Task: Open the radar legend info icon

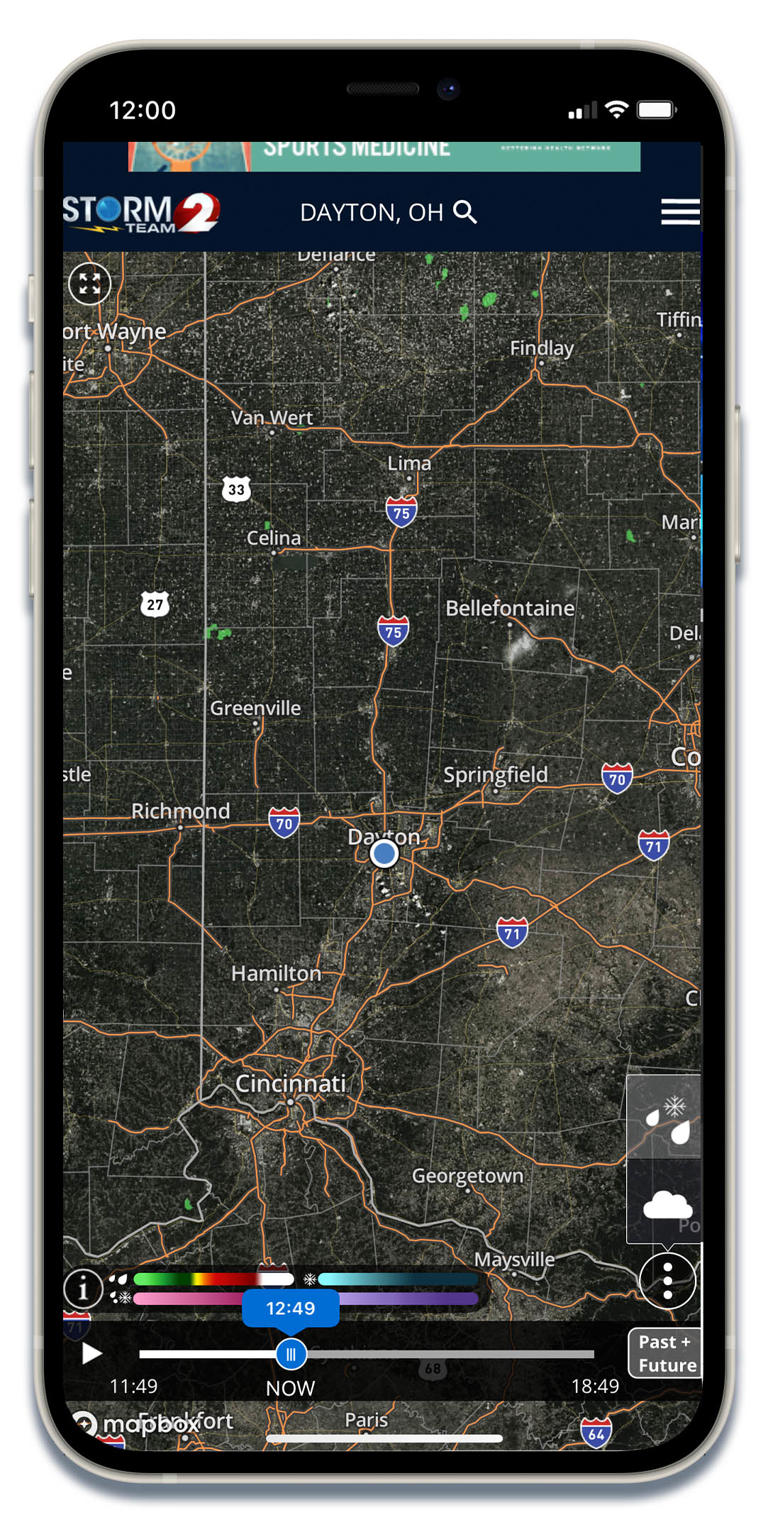Action: pyautogui.click(x=83, y=1288)
